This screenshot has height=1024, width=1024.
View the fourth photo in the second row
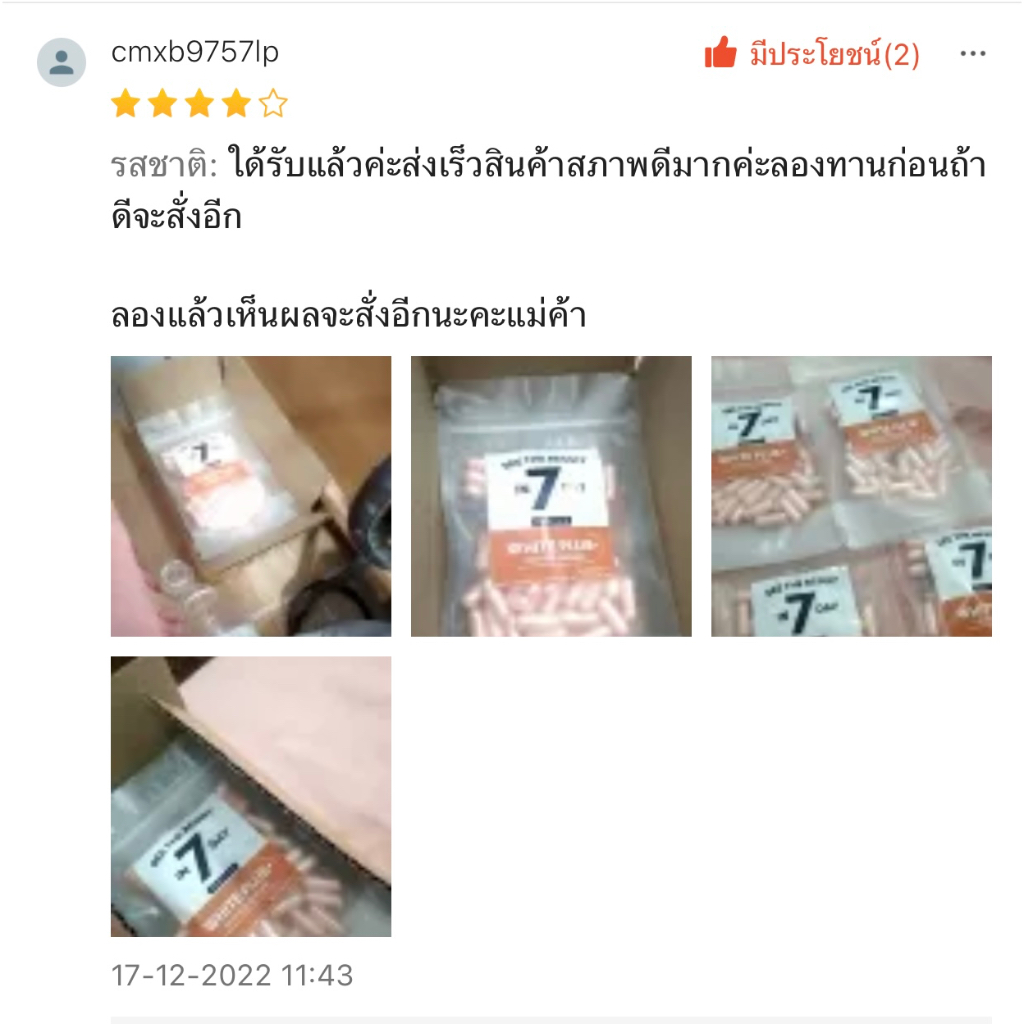pyautogui.click(x=251, y=796)
